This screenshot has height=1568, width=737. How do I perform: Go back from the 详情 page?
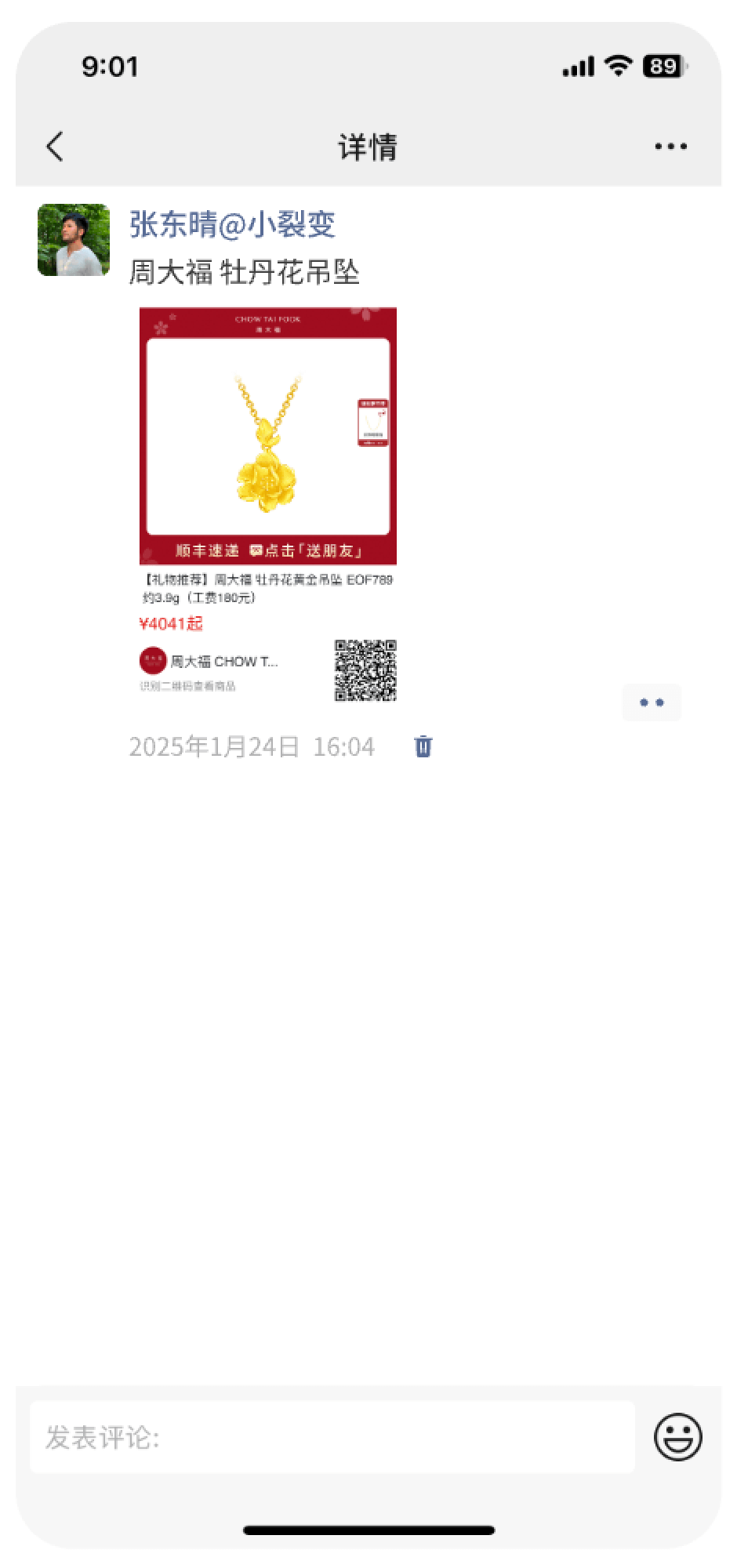54,147
